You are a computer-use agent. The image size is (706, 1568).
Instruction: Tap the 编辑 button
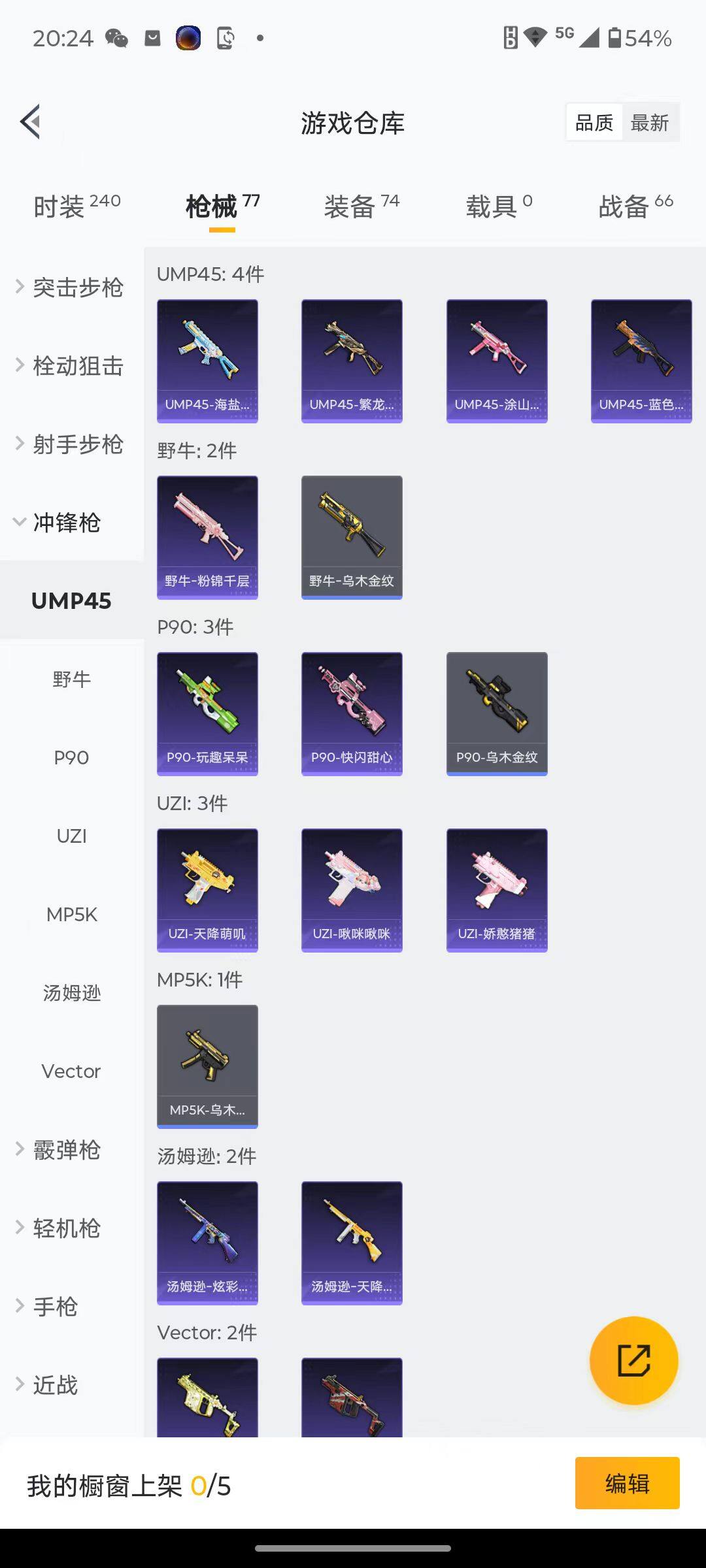pyautogui.click(x=627, y=1483)
